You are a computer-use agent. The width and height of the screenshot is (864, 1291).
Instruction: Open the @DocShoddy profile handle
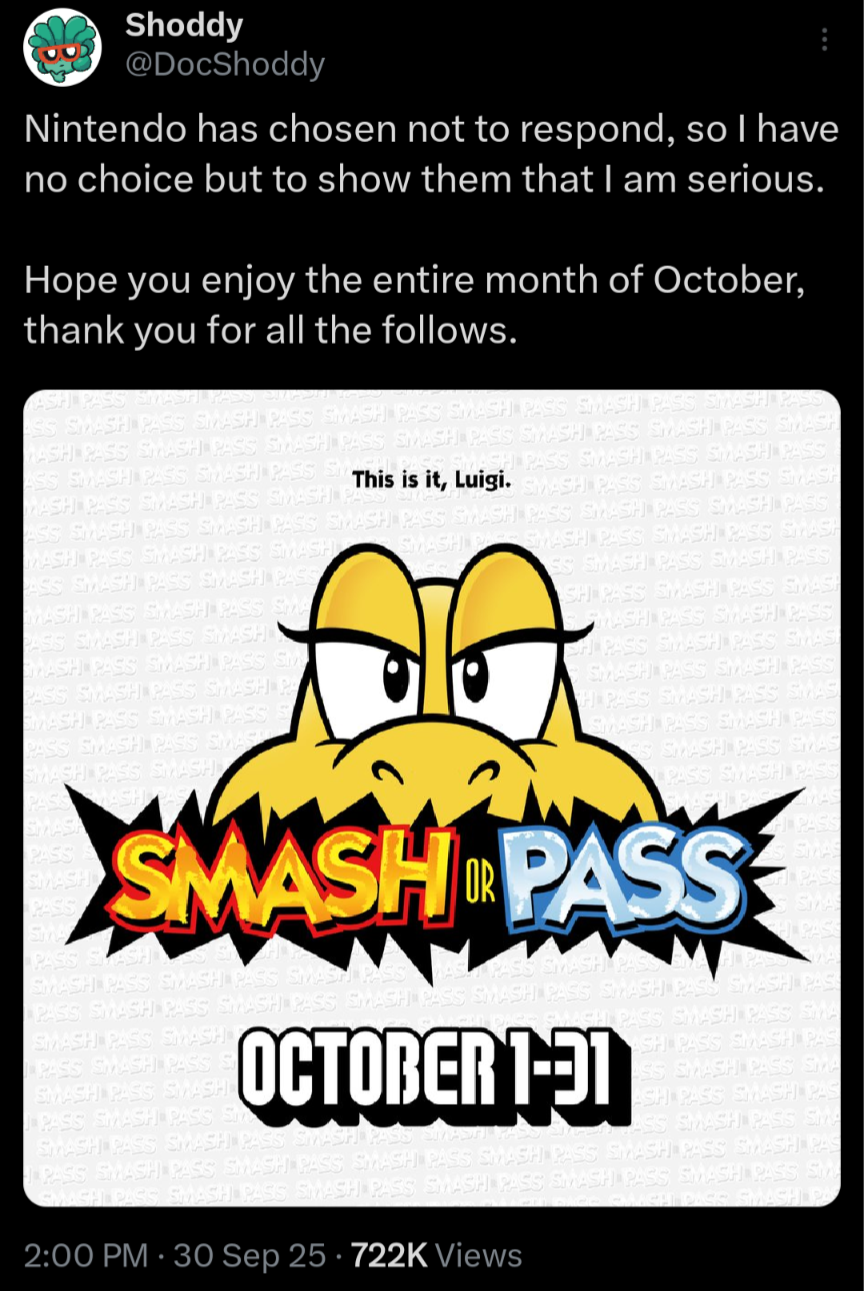(x=224, y=66)
